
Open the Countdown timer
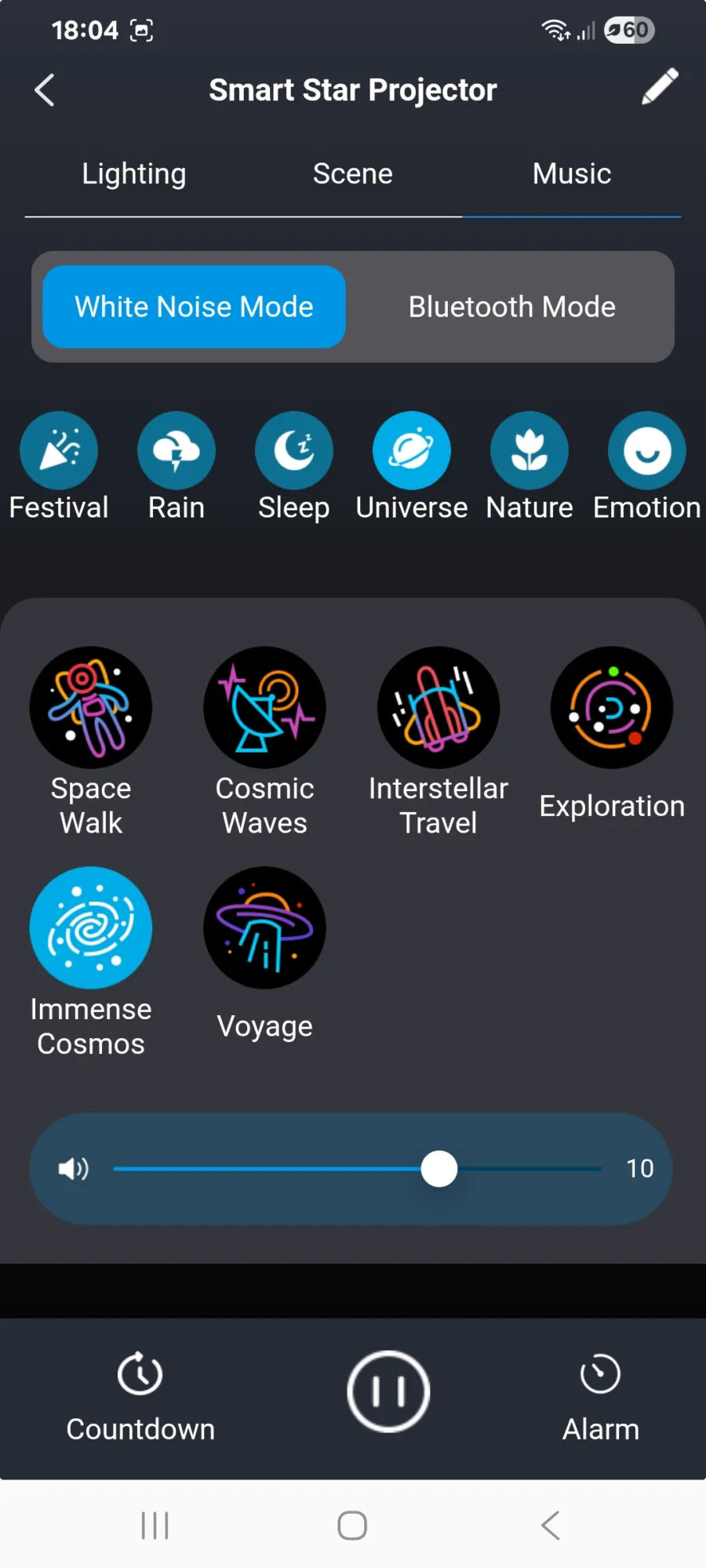point(140,1396)
